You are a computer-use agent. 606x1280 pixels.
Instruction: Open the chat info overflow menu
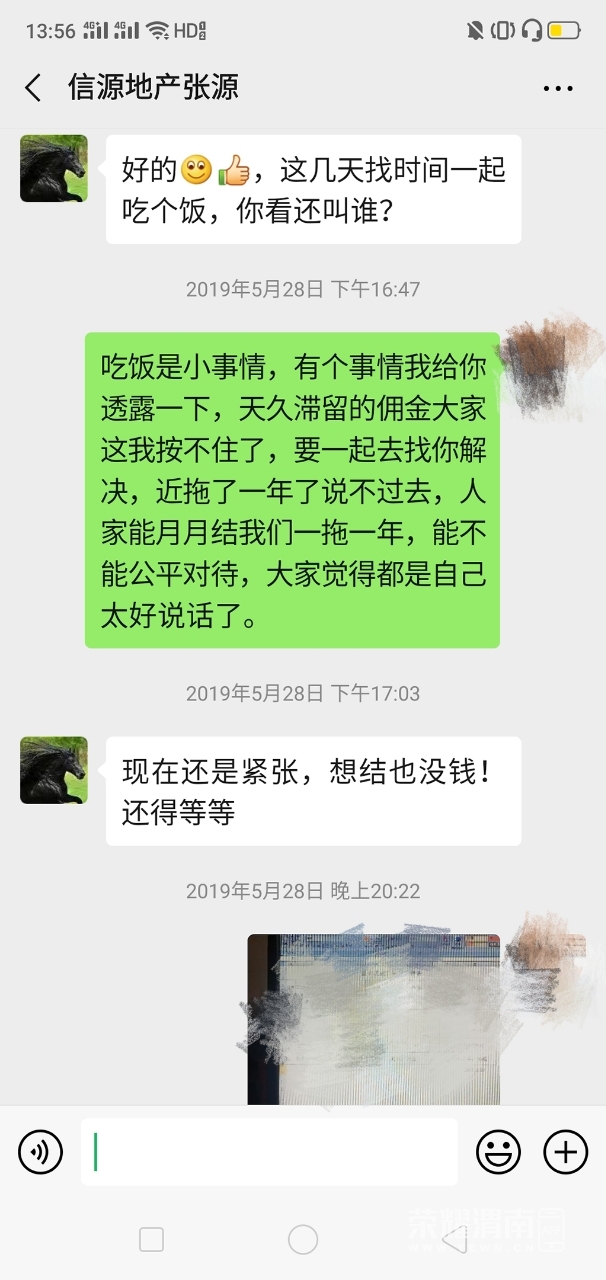[x=557, y=89]
